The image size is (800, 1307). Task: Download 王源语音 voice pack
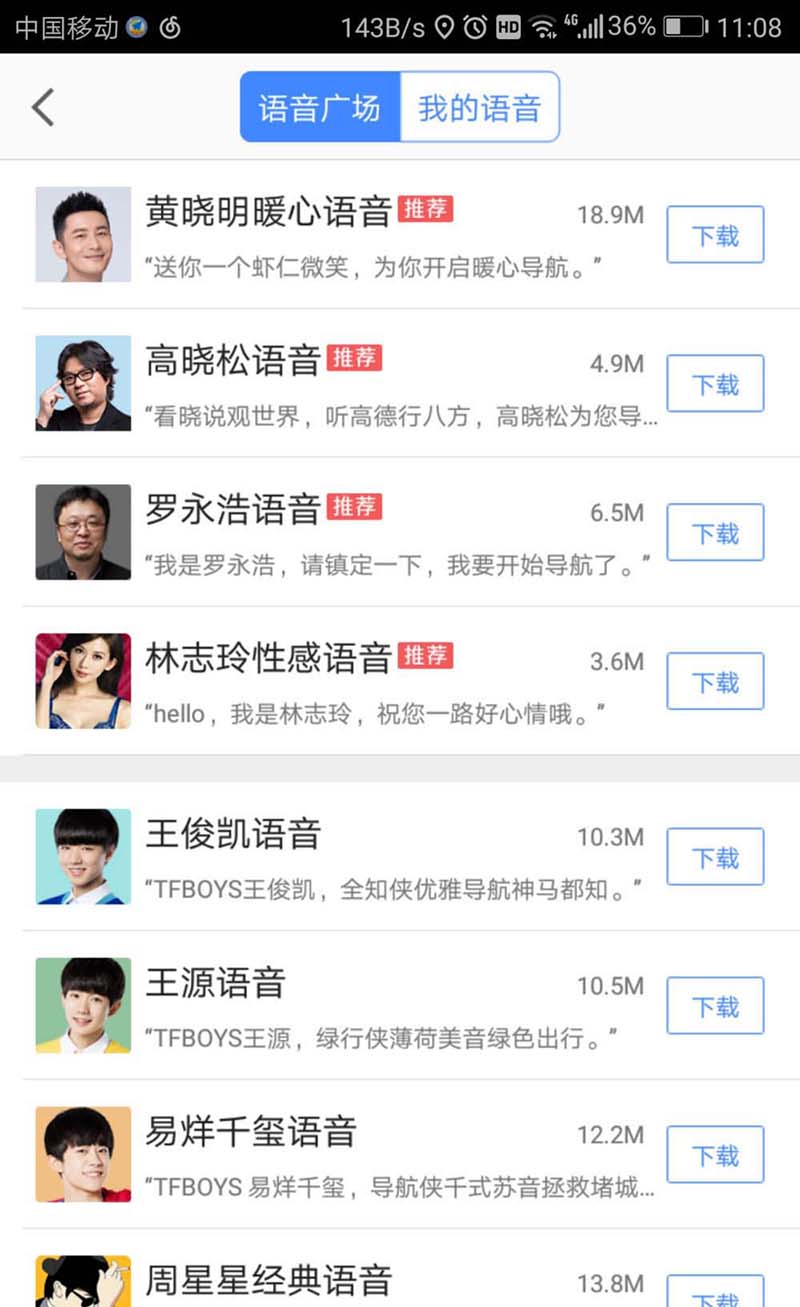(x=715, y=1006)
